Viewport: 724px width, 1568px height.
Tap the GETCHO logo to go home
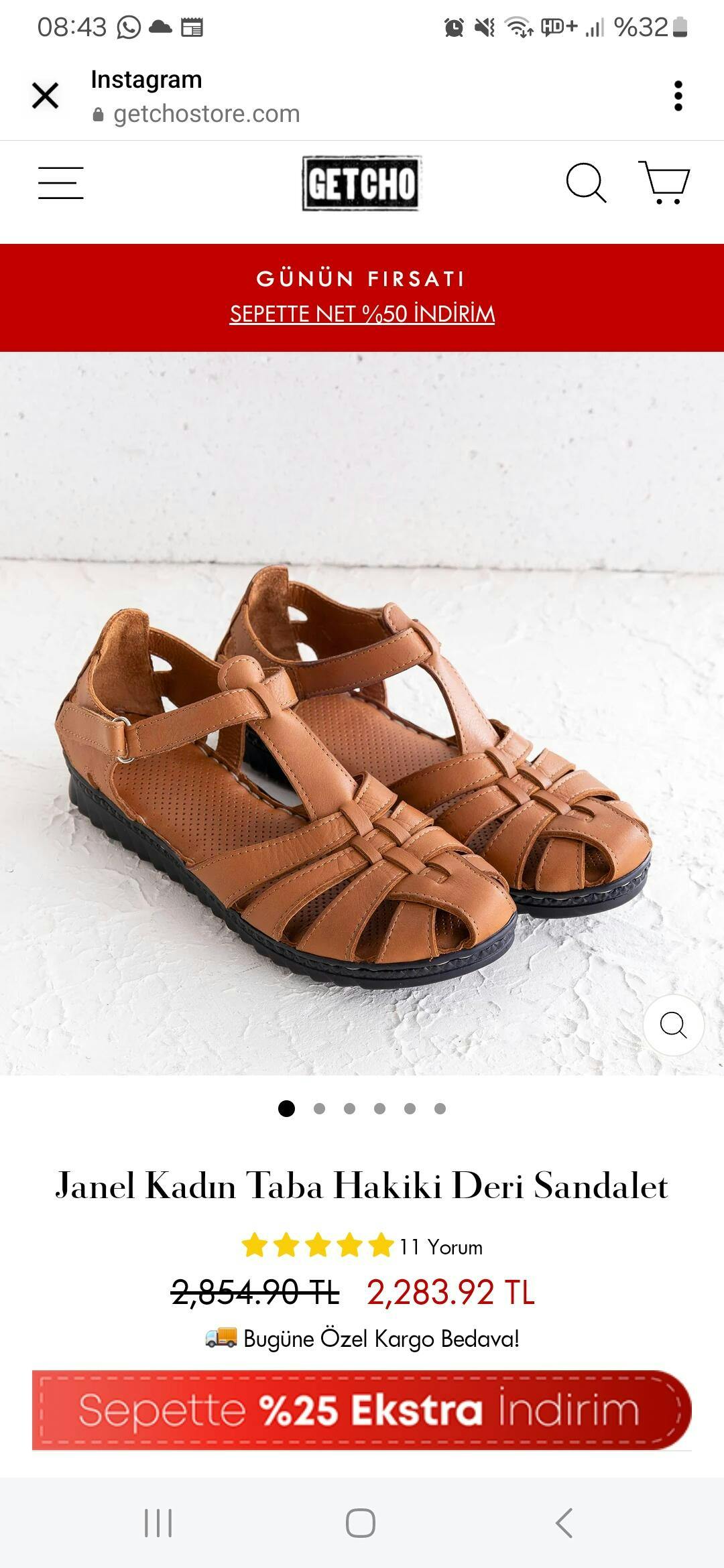click(x=361, y=183)
